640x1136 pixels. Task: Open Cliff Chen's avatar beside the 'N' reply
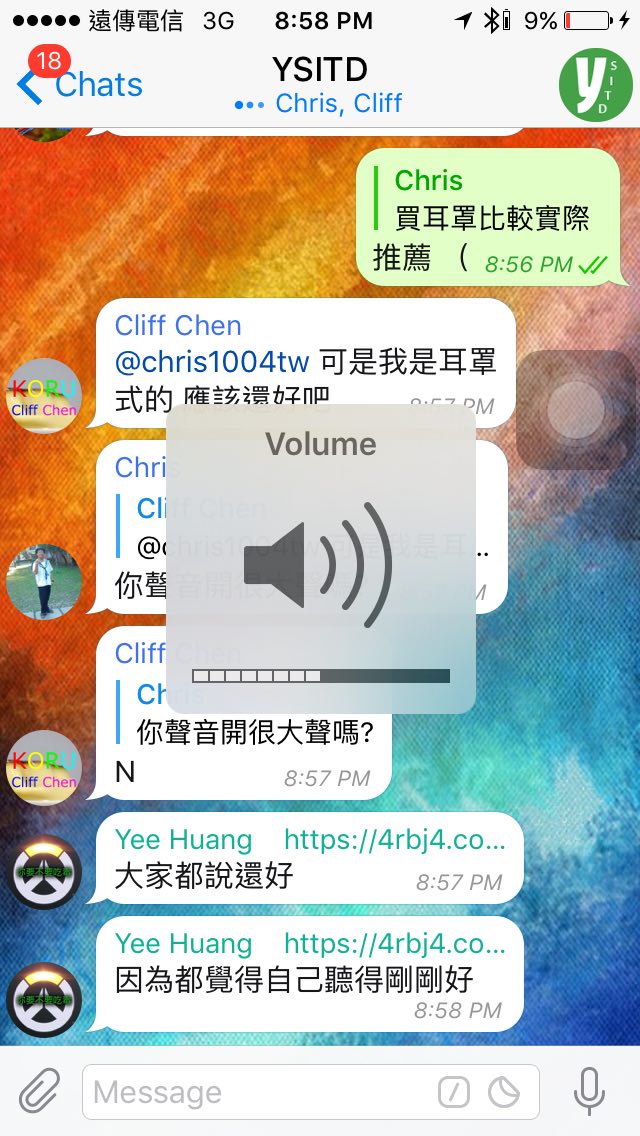(44, 767)
